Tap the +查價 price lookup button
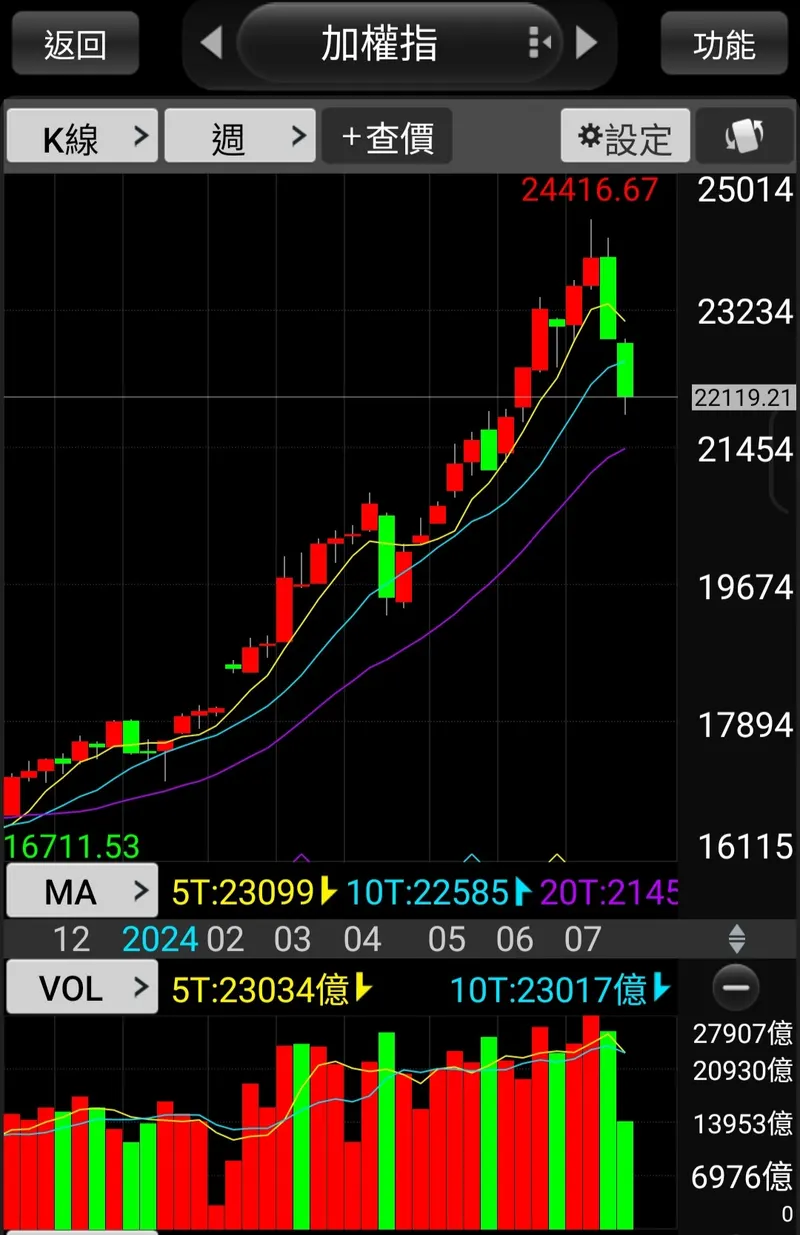This screenshot has height=1235, width=800. tap(387, 137)
